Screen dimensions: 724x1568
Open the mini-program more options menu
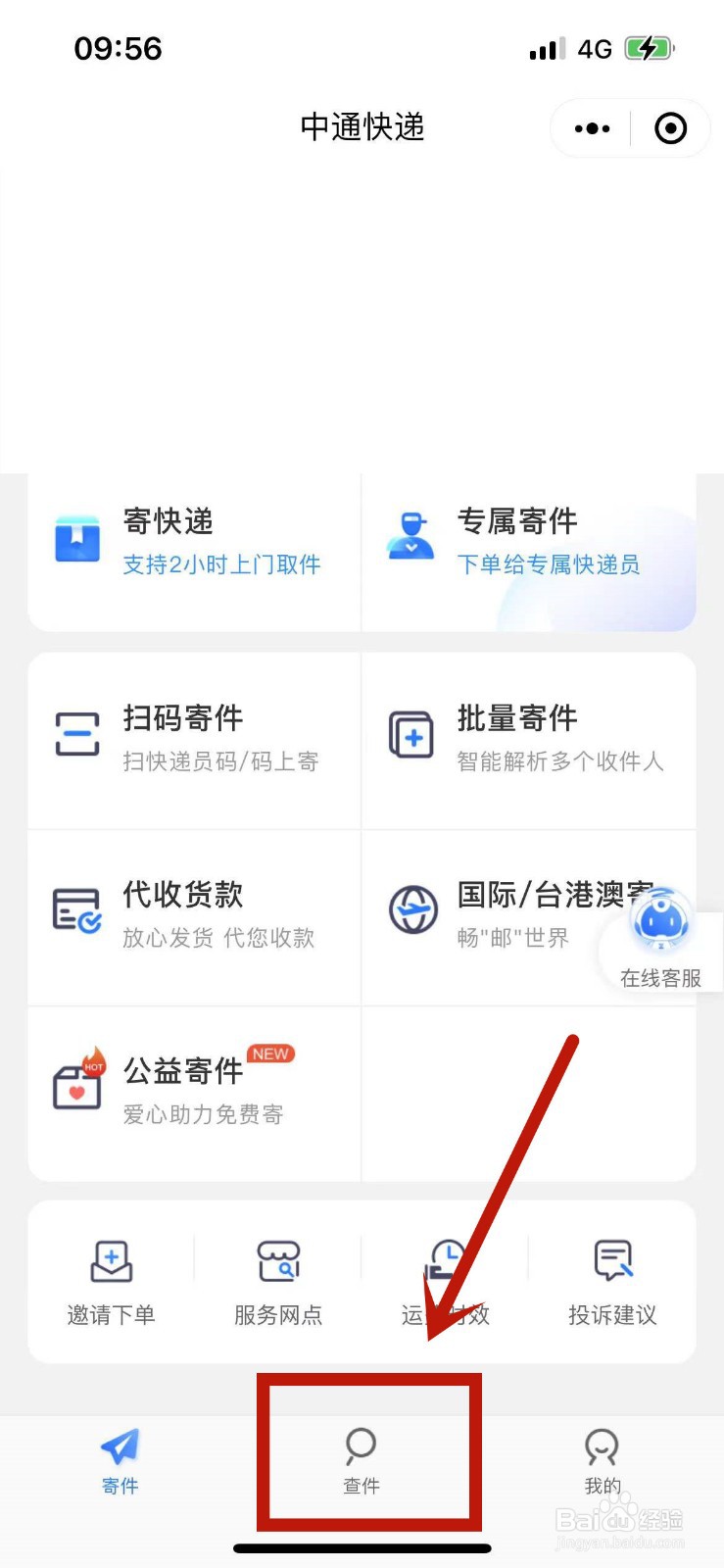pyautogui.click(x=590, y=128)
